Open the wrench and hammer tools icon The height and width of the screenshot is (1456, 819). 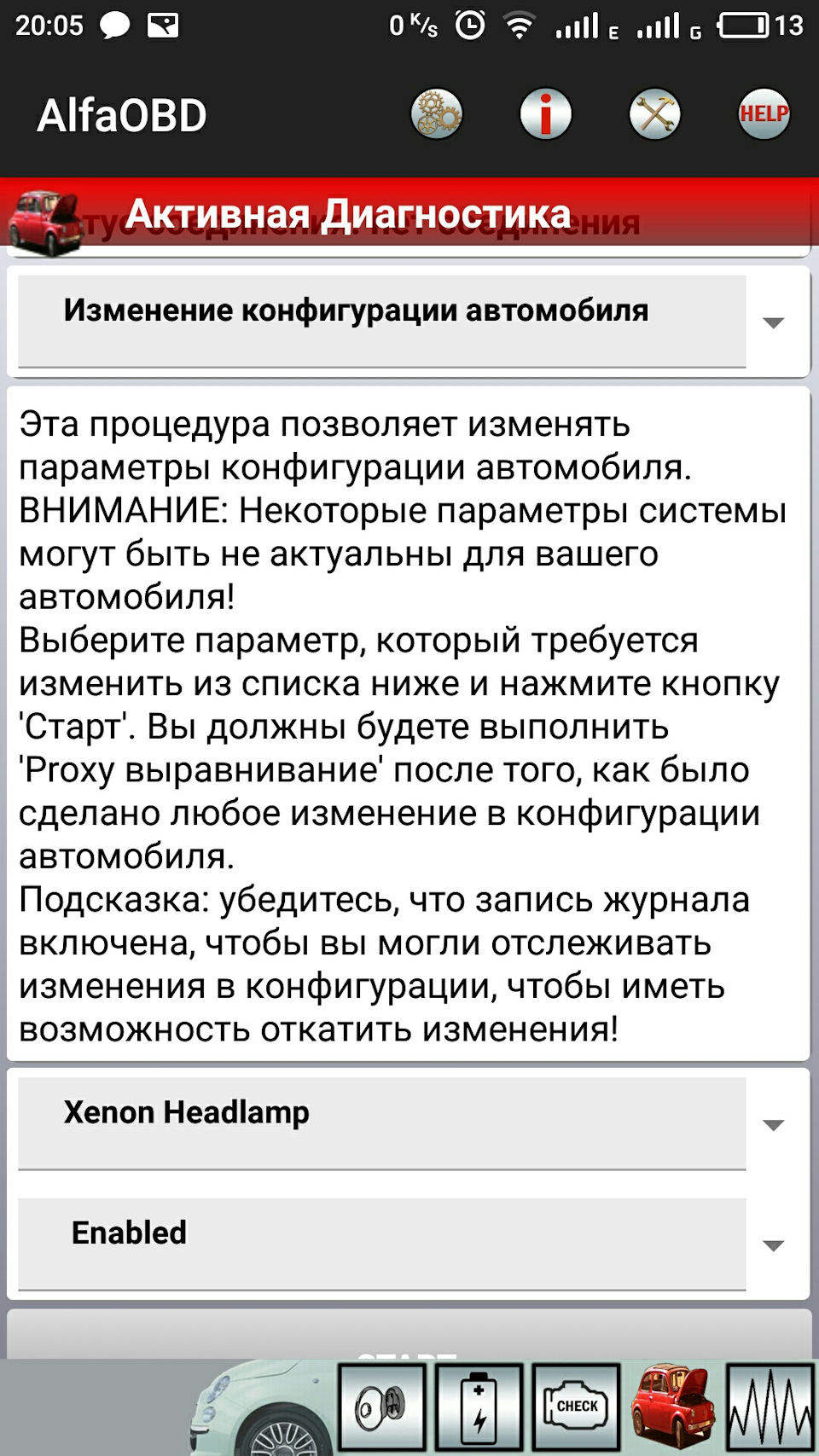tap(654, 114)
